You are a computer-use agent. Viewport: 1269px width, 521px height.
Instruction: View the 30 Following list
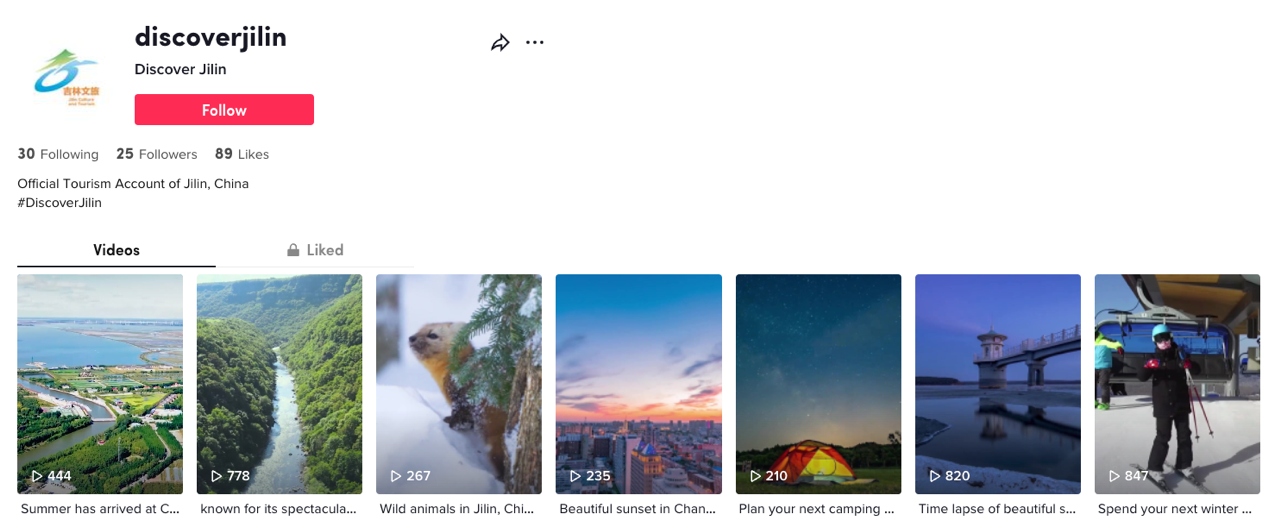[58, 154]
